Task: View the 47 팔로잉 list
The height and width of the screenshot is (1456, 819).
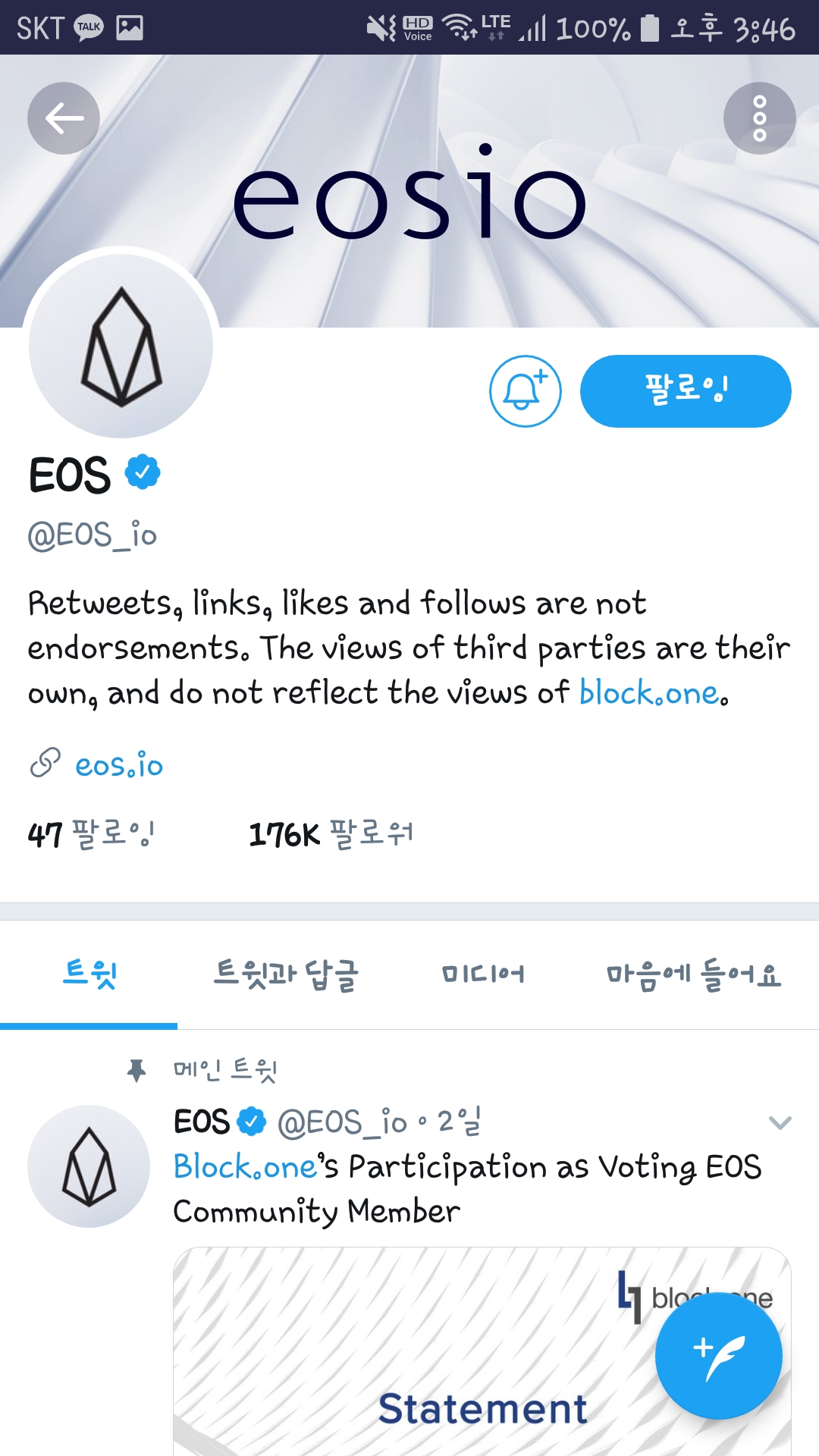Action: (91, 834)
